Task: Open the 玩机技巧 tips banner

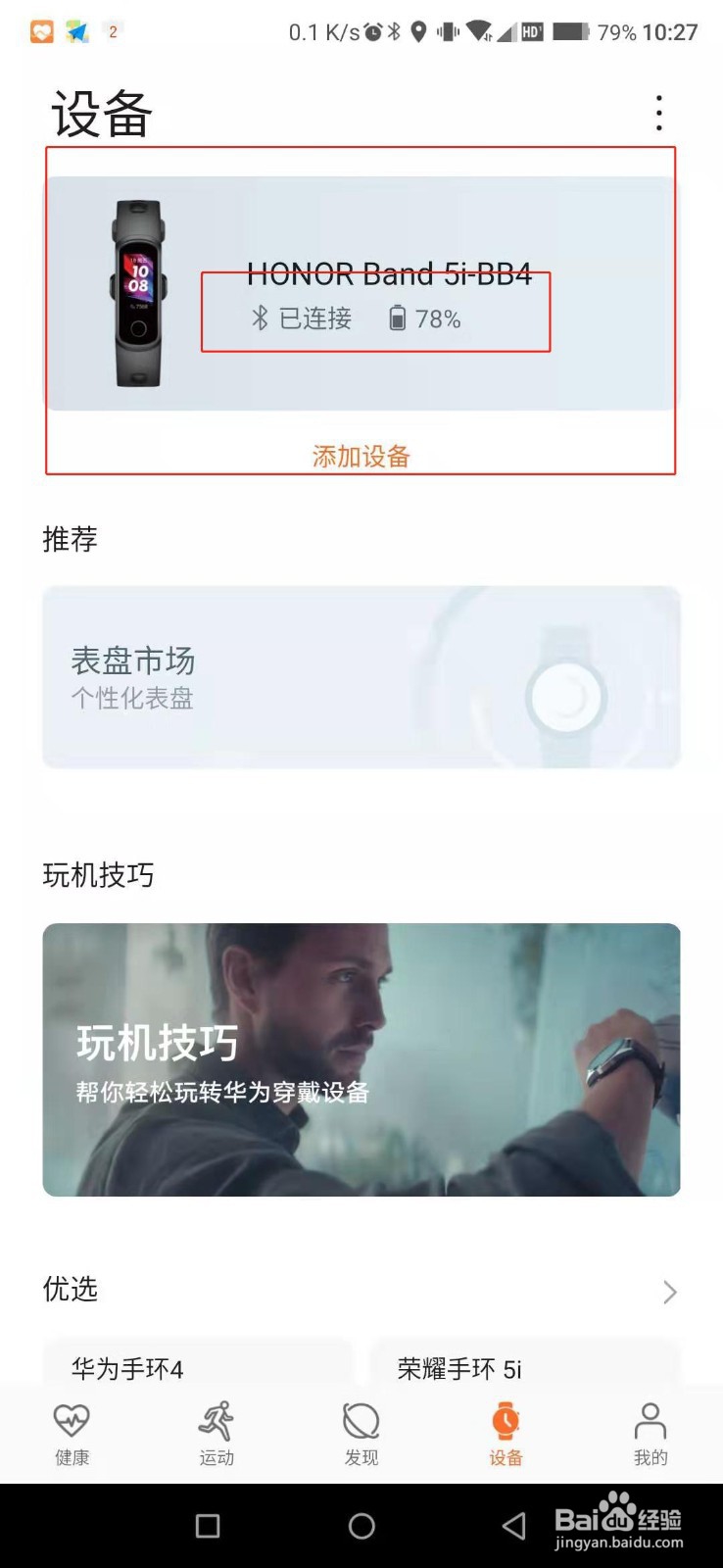Action: pos(361,1060)
